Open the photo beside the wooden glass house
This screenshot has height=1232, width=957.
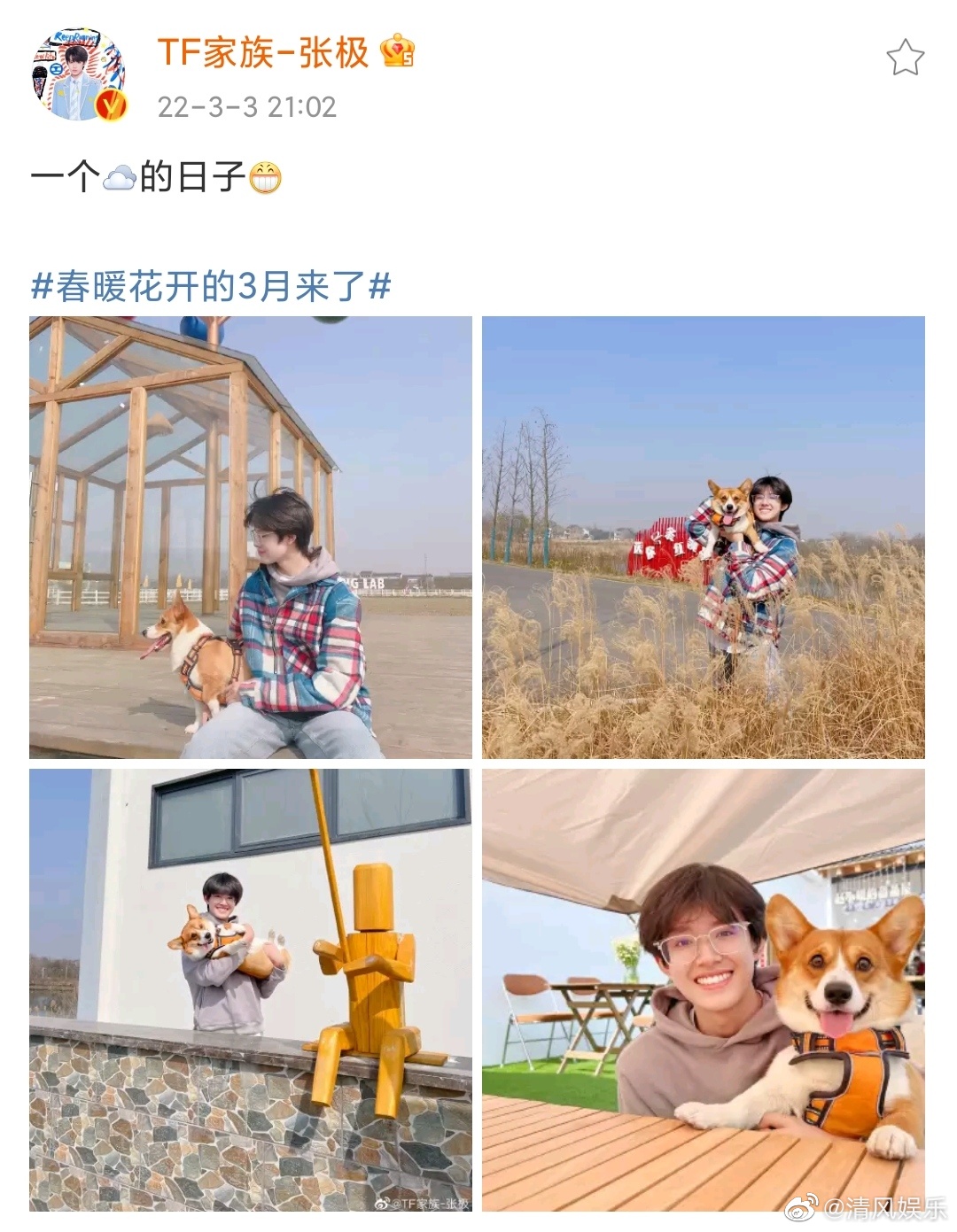pyautogui.click(x=251, y=538)
